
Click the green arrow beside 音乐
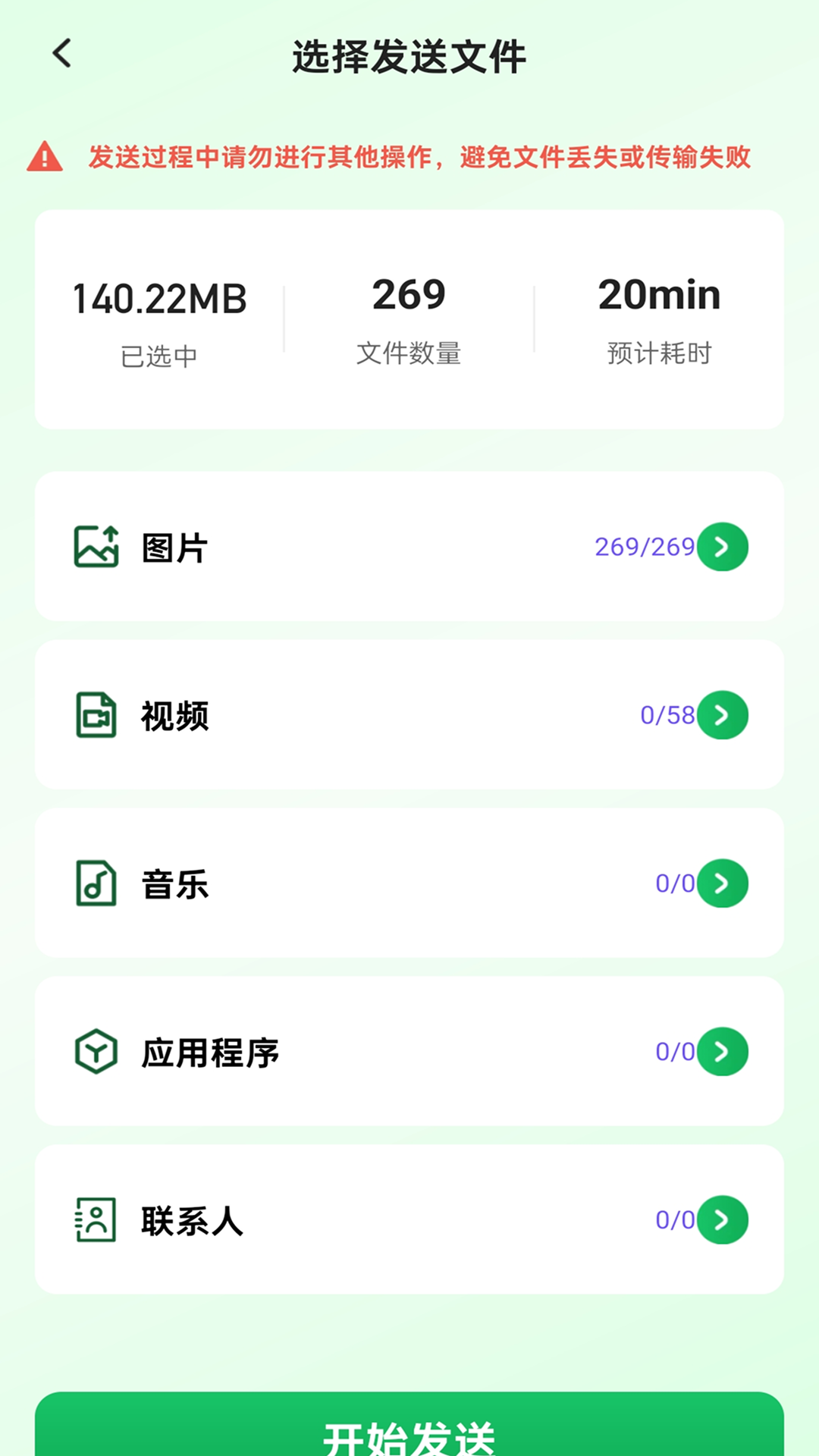click(721, 883)
